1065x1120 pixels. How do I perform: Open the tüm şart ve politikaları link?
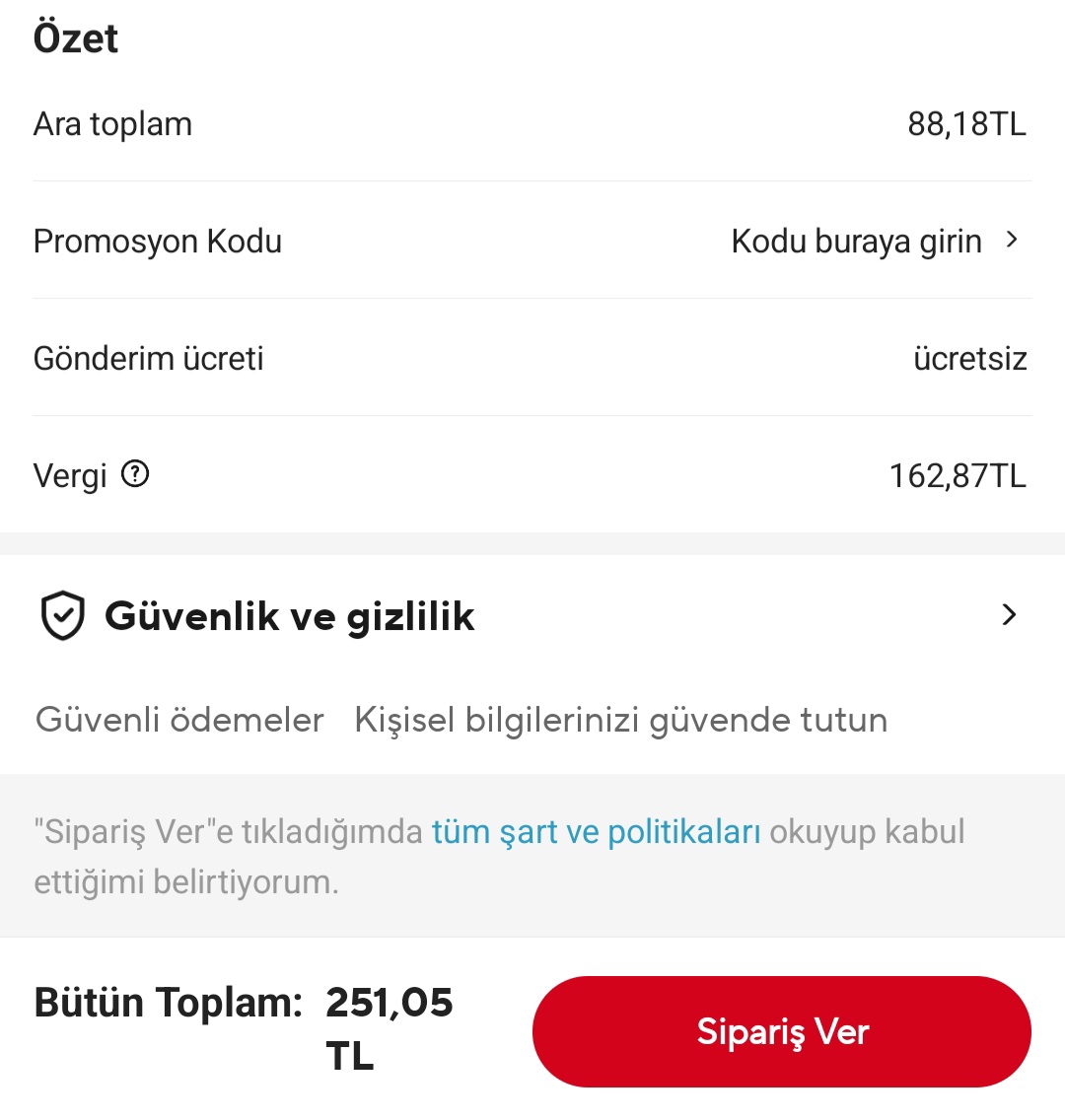[x=596, y=832]
